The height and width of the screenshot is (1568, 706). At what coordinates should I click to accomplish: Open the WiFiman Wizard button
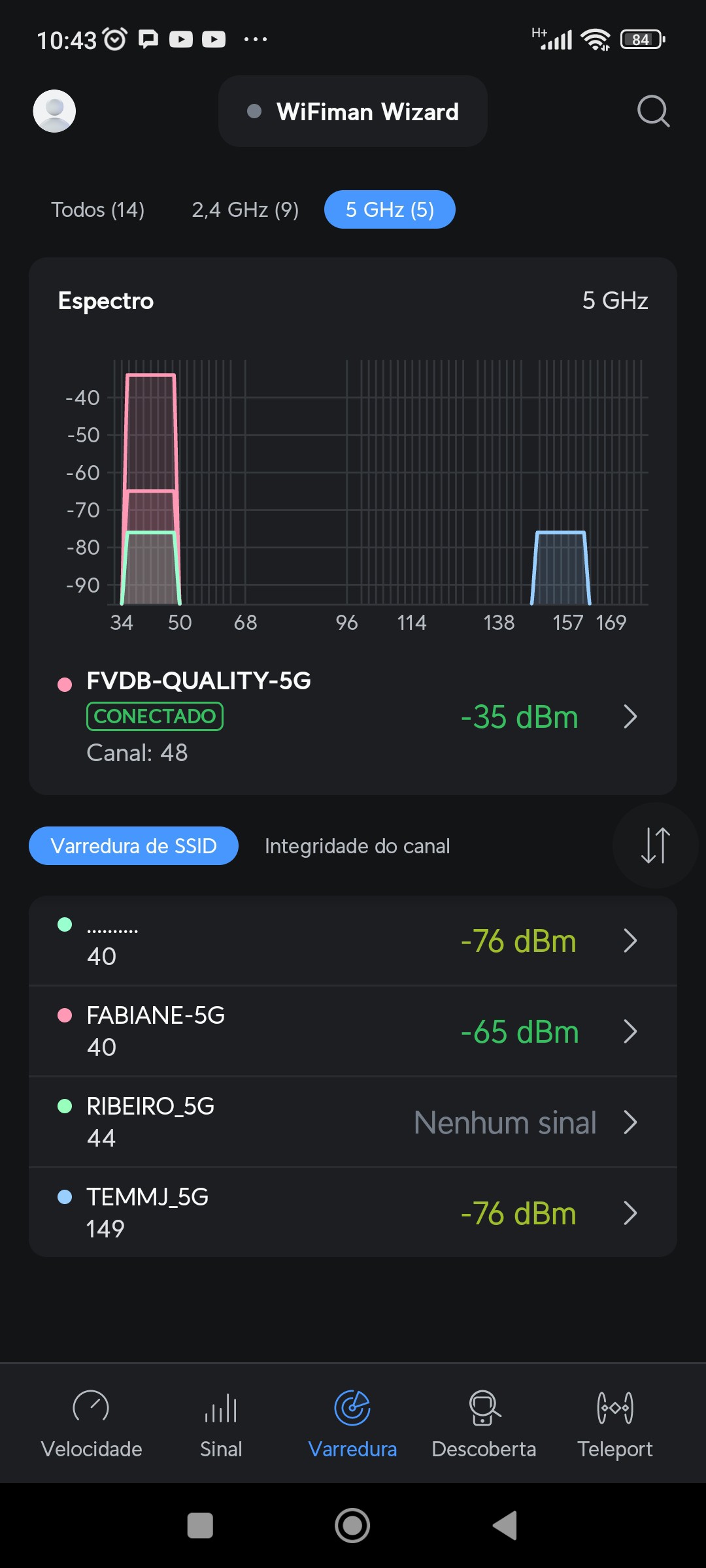pos(353,112)
